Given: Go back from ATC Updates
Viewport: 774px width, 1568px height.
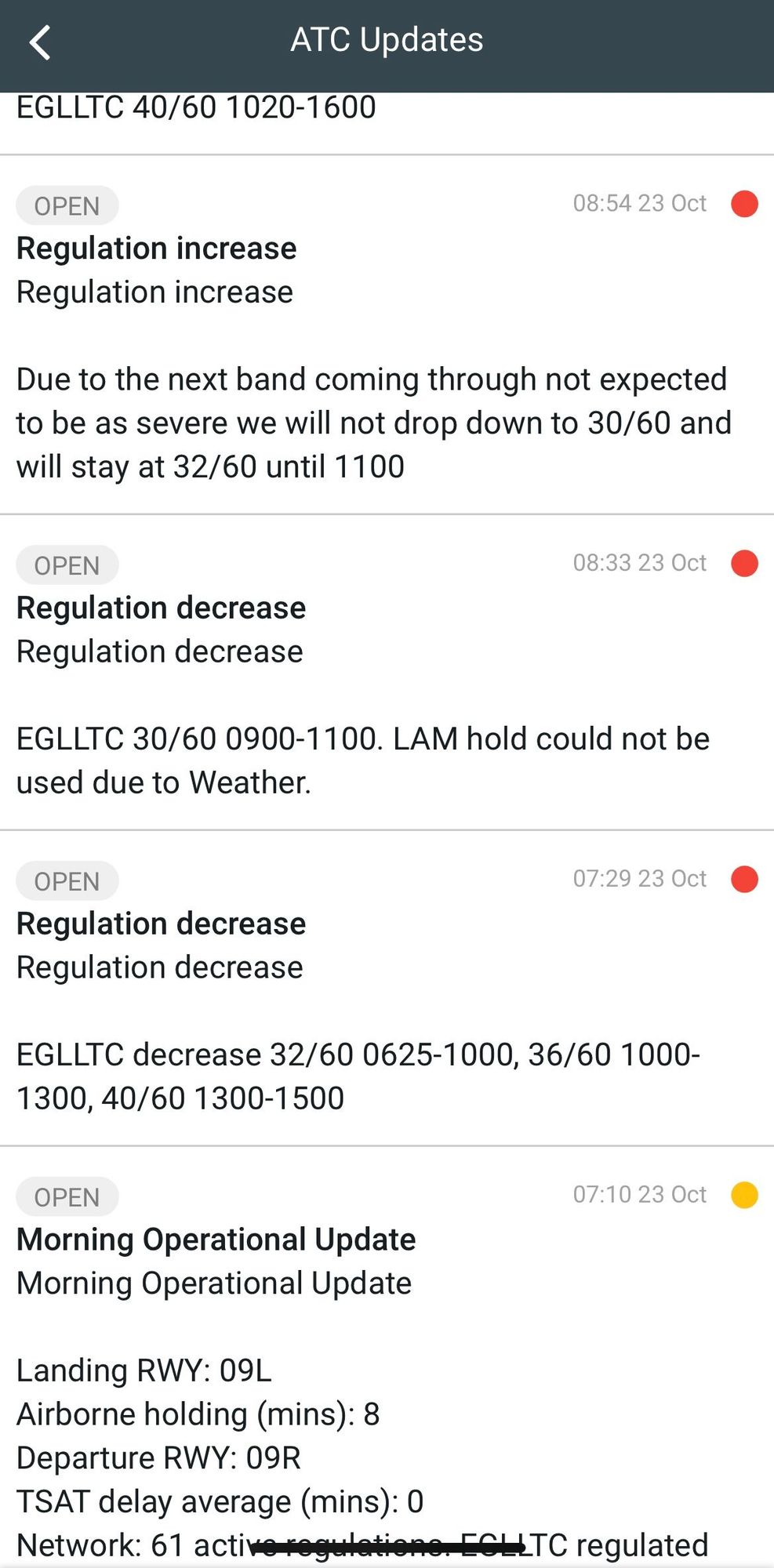Looking at the screenshot, I should click(40, 42).
